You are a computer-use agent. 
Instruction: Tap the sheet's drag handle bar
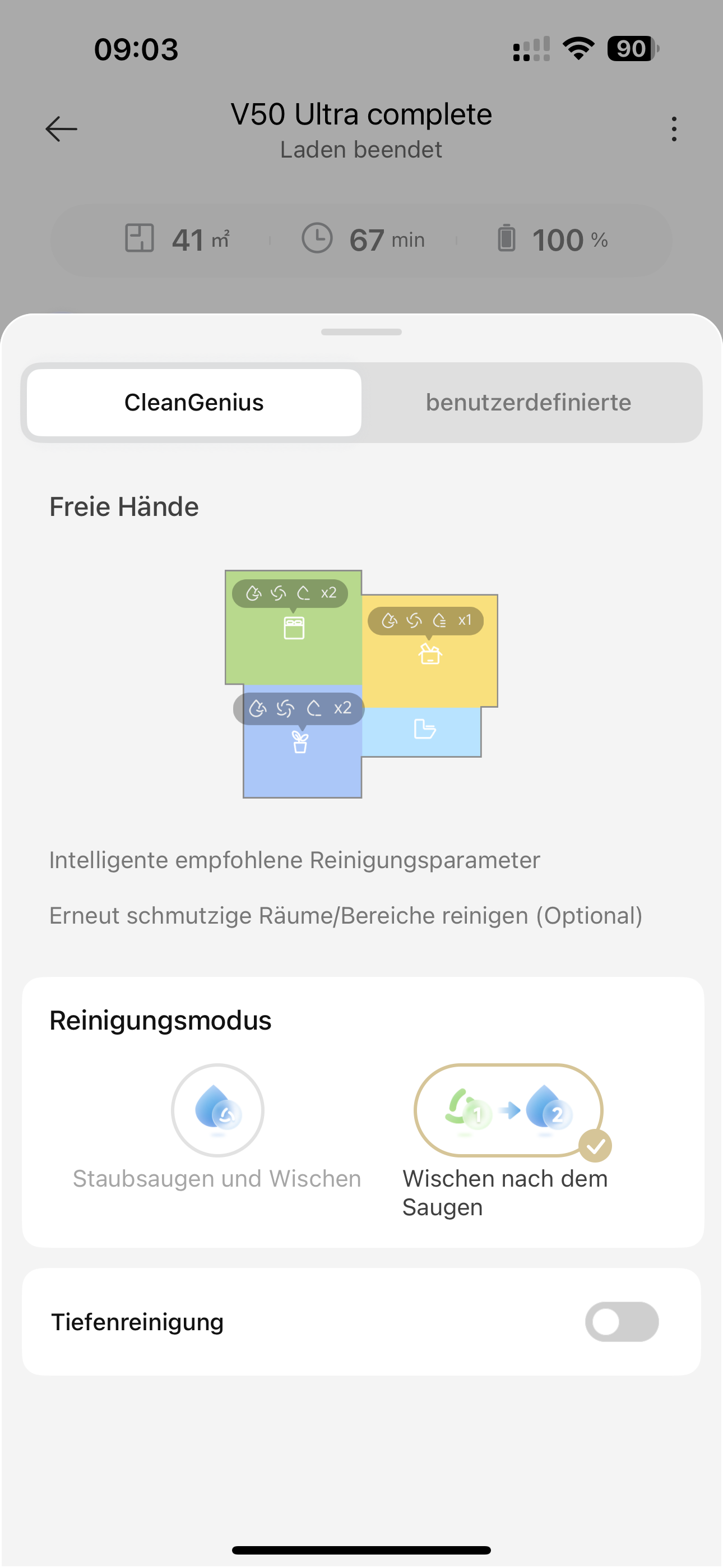pyautogui.click(x=361, y=332)
